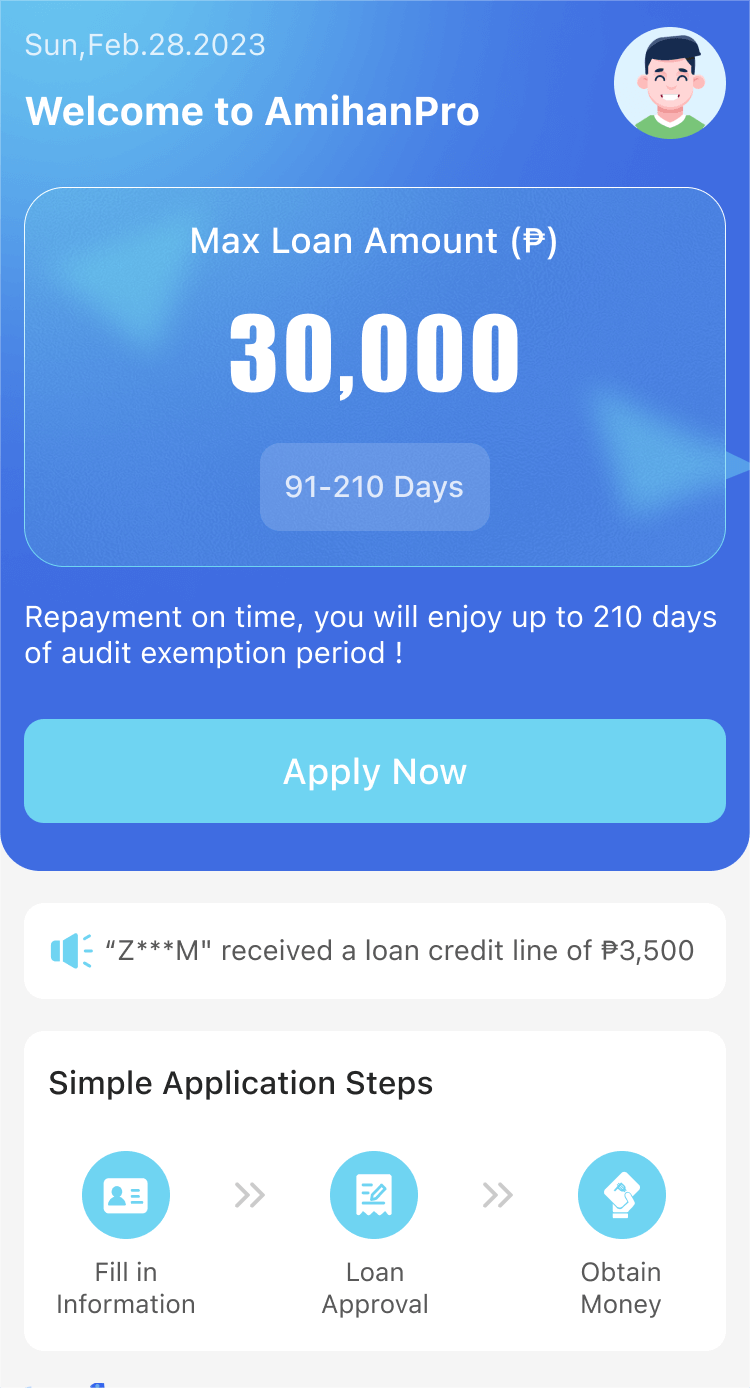Open the profile avatar
Image resolution: width=750 pixels, height=1388 pixels.
(669, 83)
